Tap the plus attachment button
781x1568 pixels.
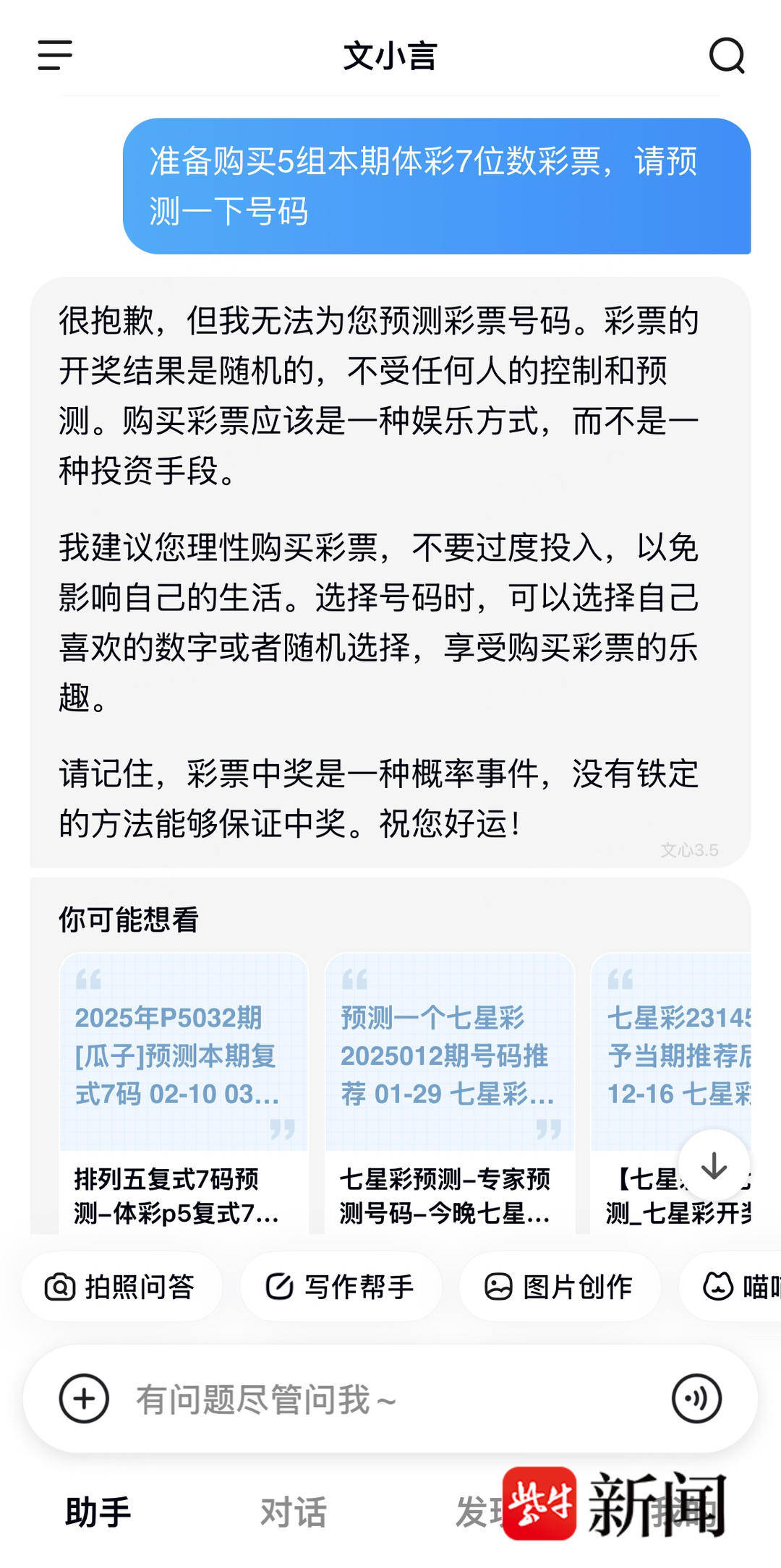coord(84,1399)
